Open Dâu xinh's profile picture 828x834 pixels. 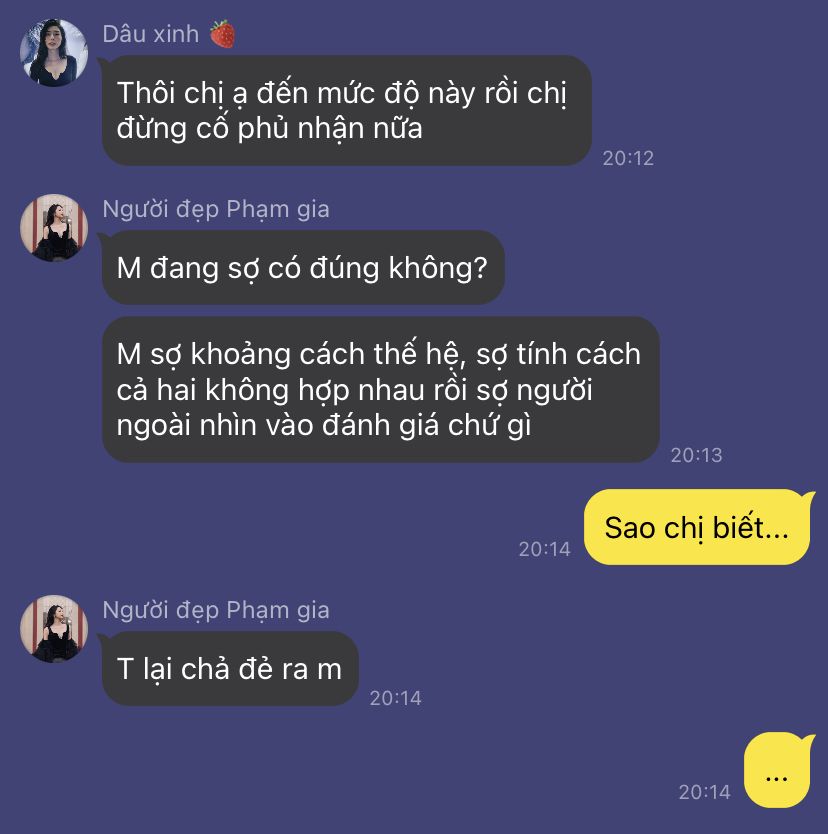(x=54, y=53)
